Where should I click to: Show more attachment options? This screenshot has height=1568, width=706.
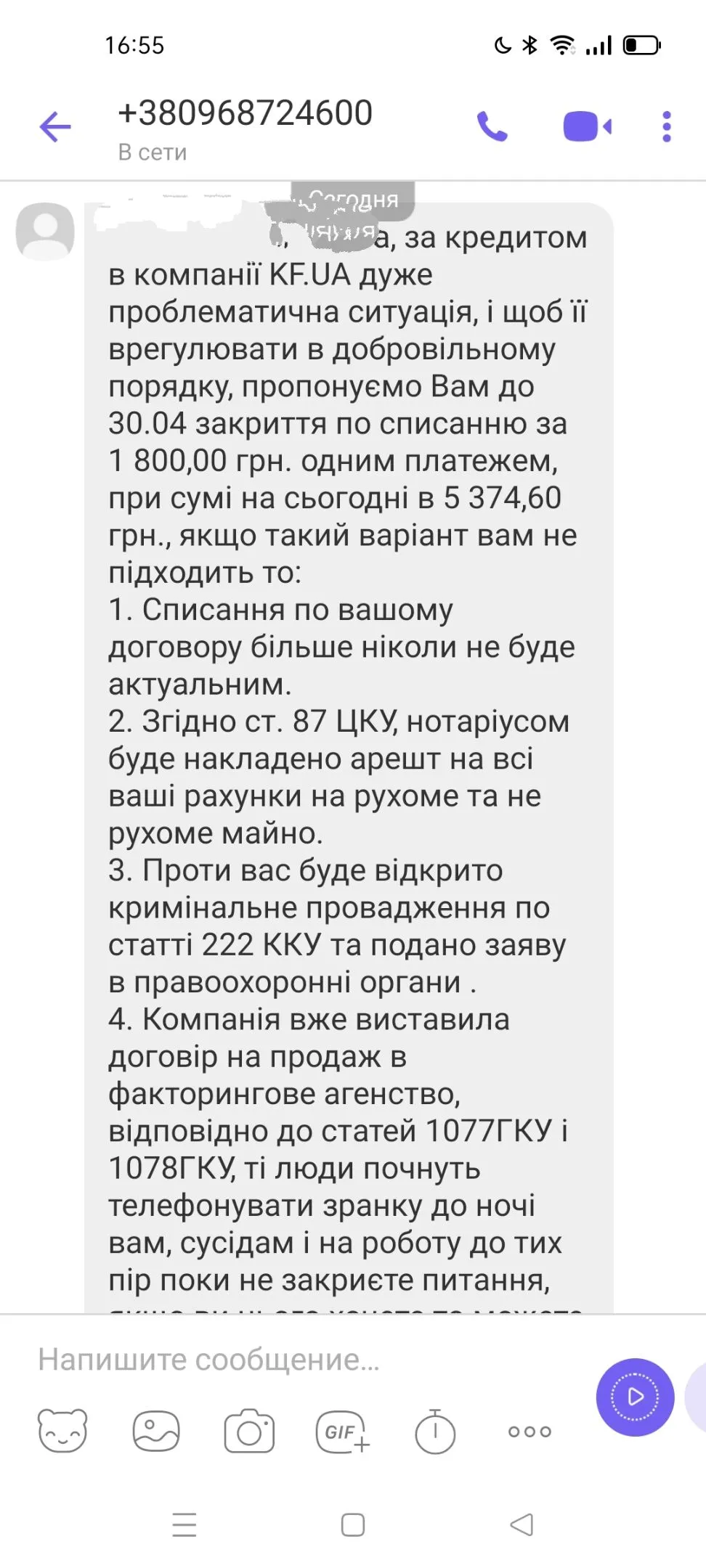click(x=529, y=1431)
